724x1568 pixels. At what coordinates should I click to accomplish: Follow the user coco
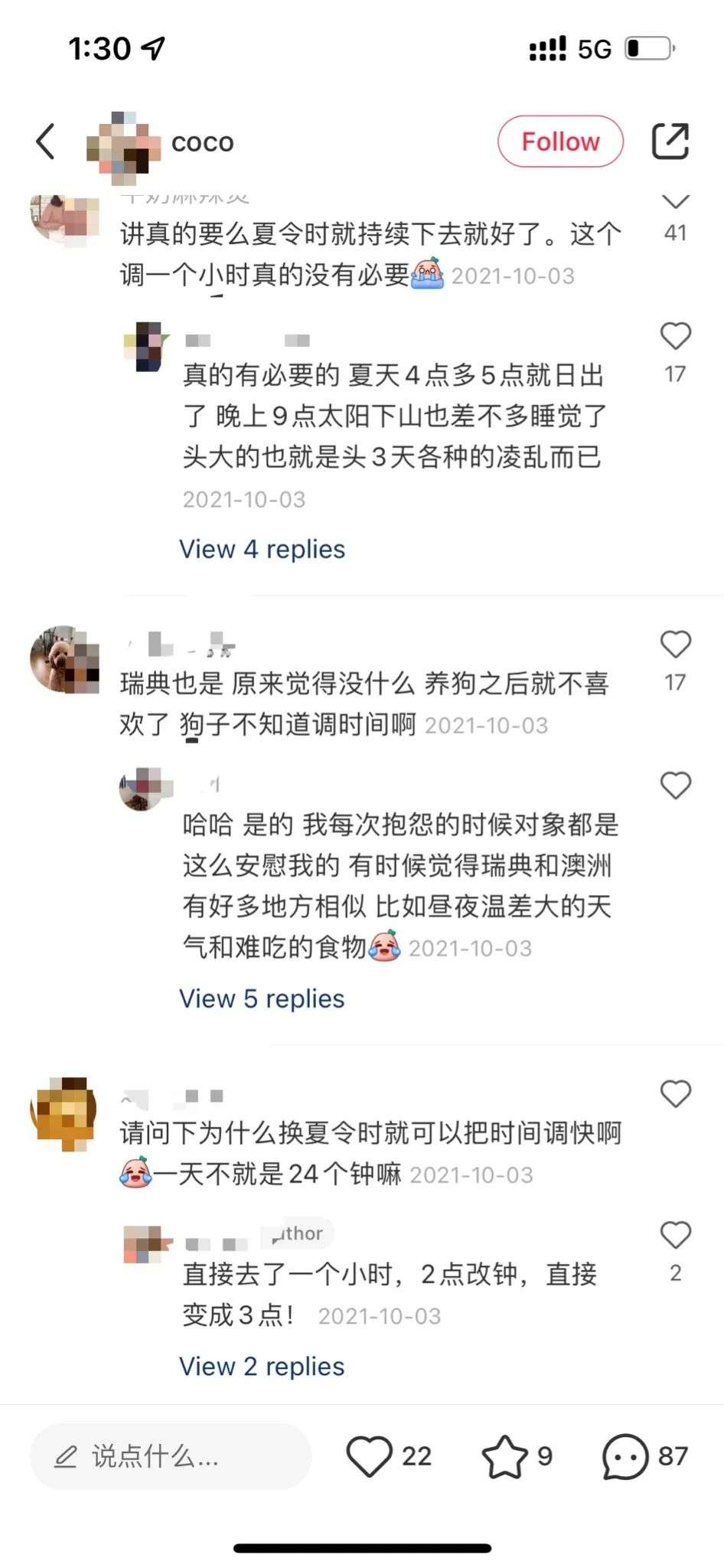[x=560, y=142]
